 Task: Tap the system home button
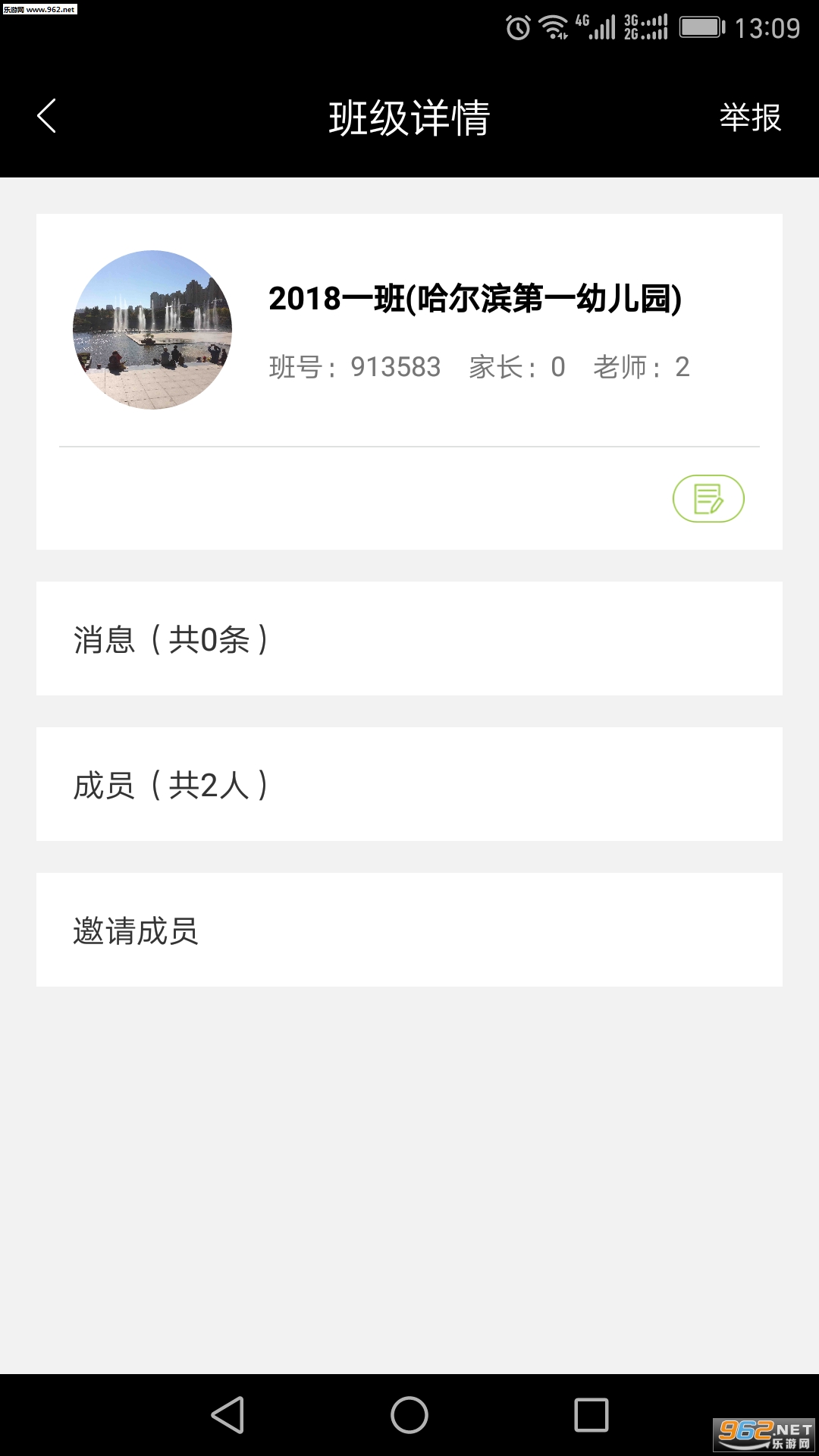click(409, 1415)
